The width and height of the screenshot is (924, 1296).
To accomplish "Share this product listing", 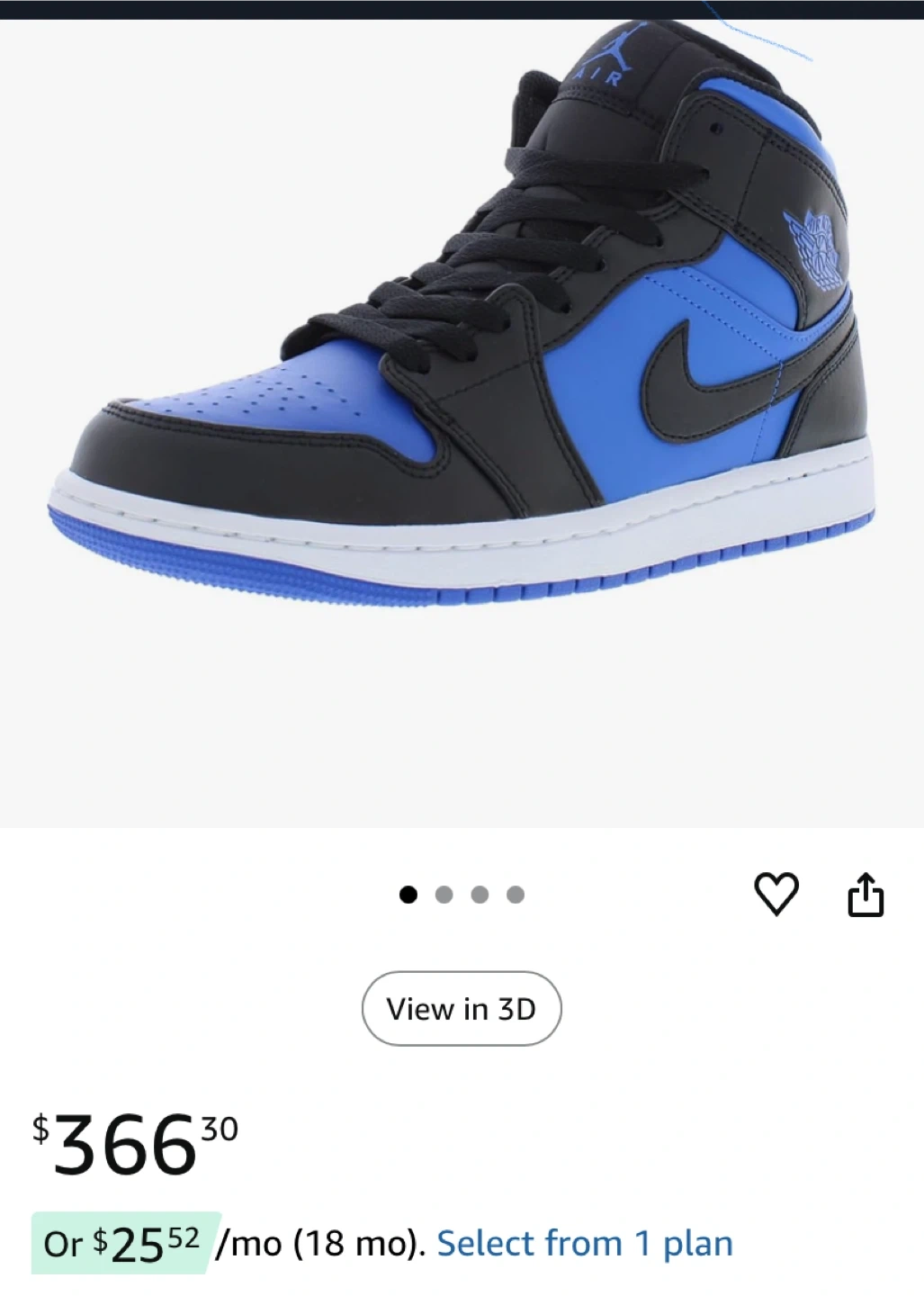I will 866,895.
